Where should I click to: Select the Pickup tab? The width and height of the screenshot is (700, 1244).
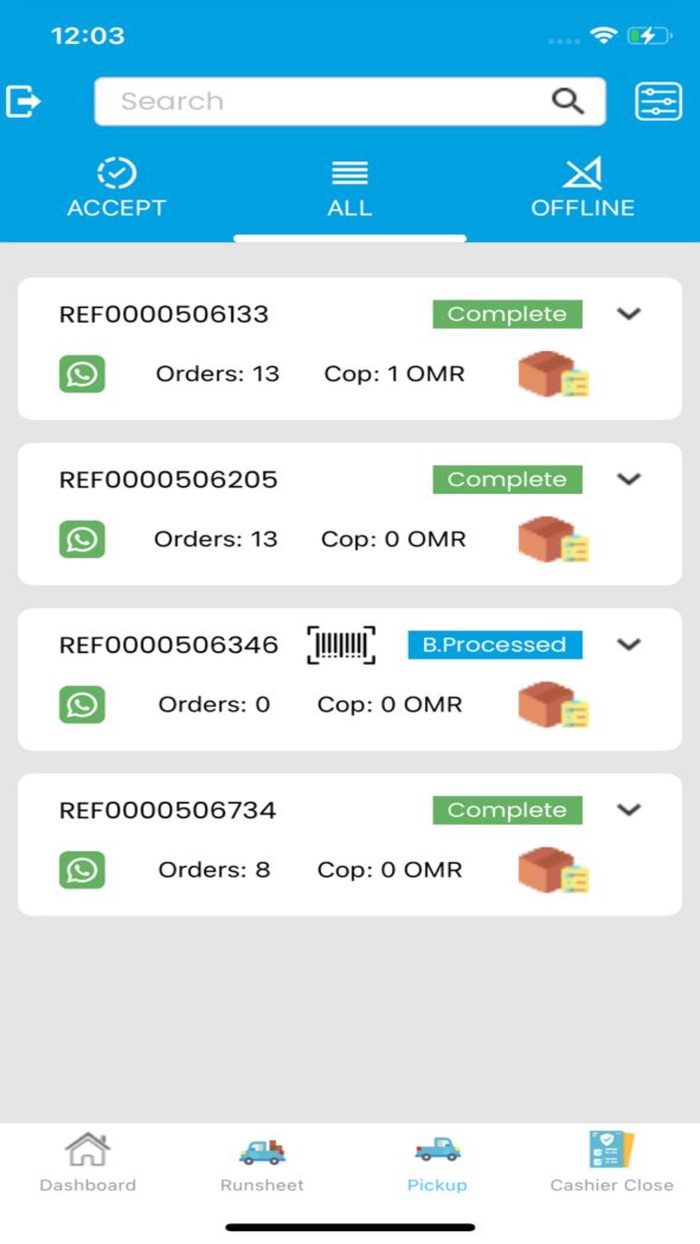click(x=437, y=1162)
